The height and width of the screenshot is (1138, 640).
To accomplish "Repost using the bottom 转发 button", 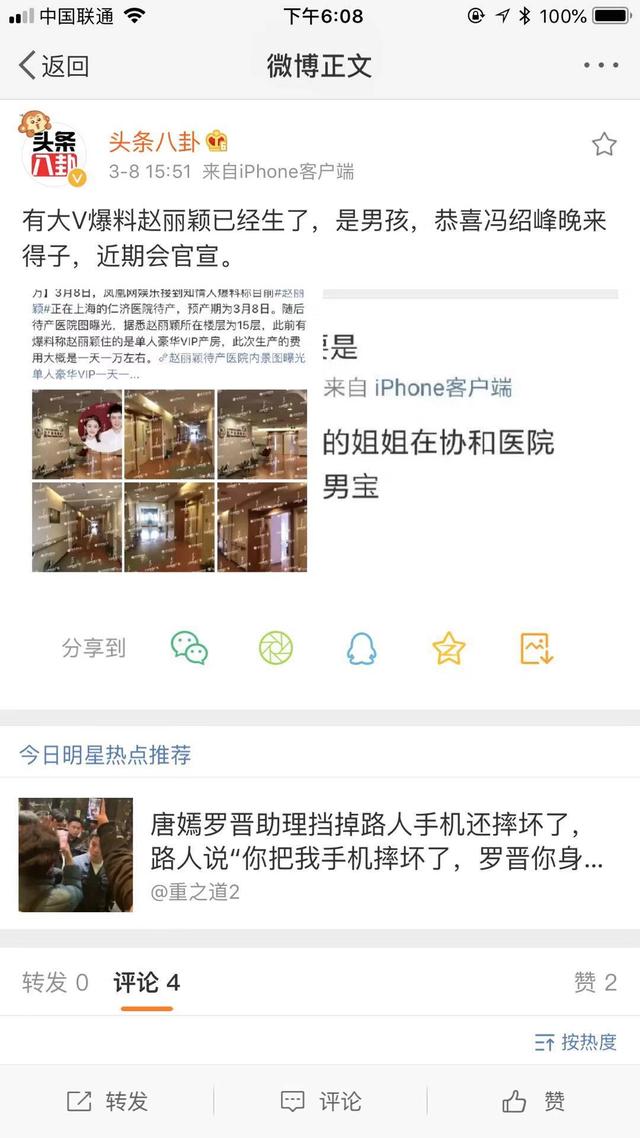I will 107,1101.
